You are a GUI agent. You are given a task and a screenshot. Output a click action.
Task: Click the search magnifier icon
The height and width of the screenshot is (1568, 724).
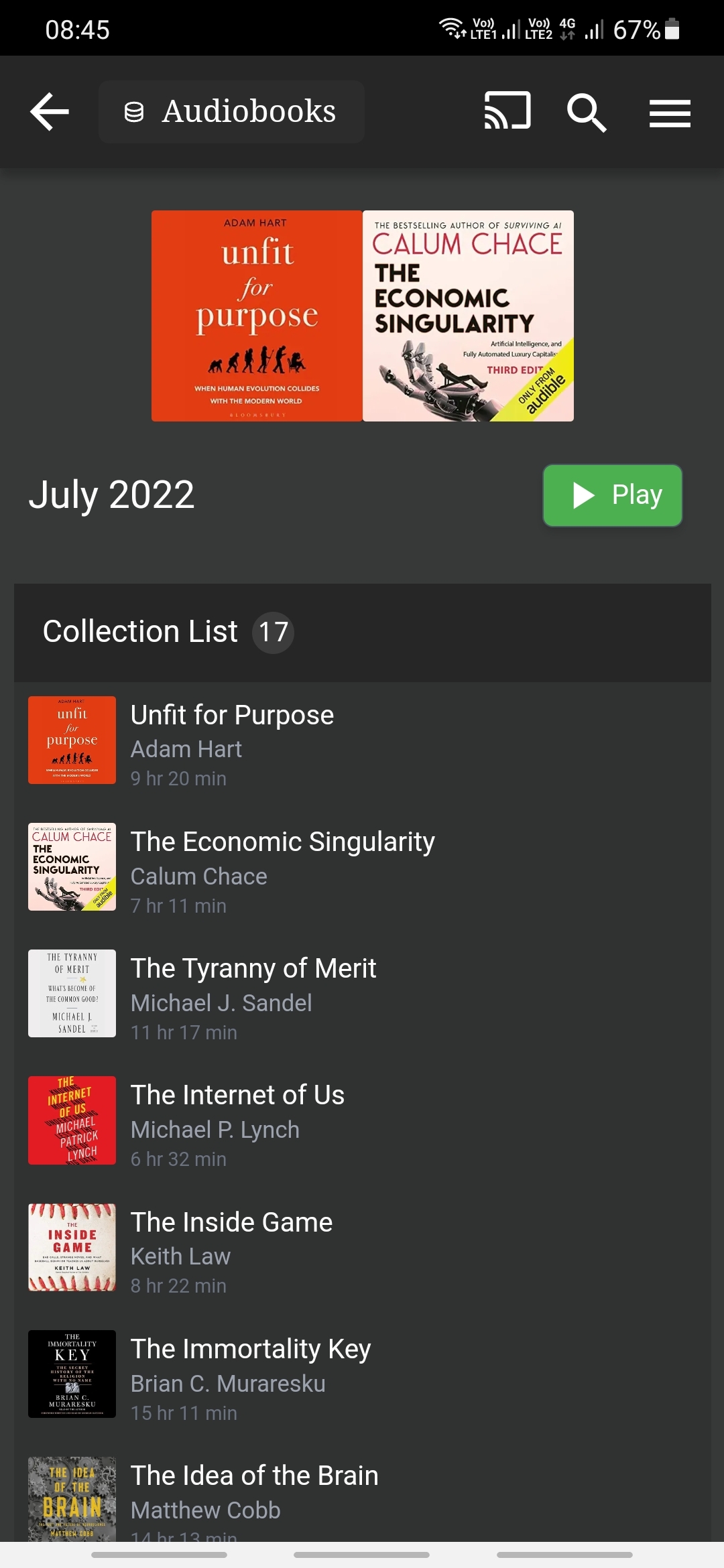(587, 112)
